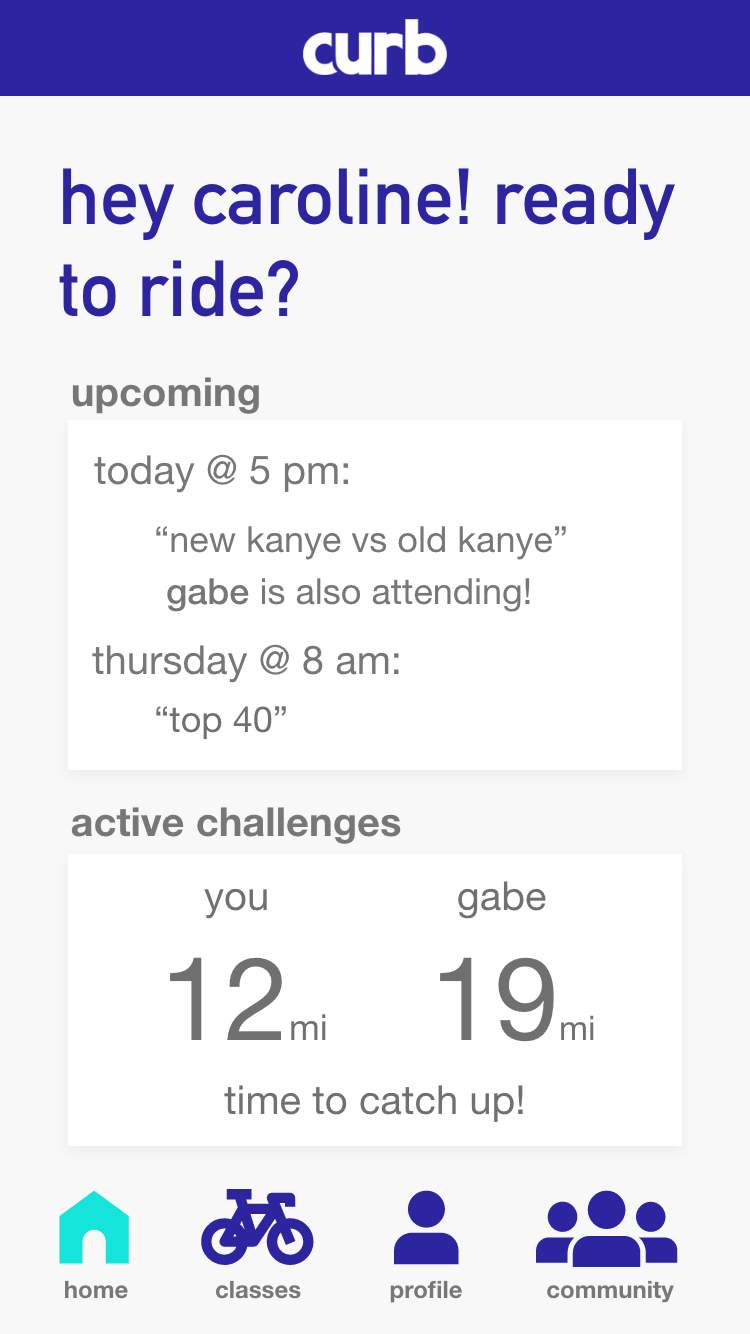Image resolution: width=750 pixels, height=1334 pixels.
Task: Switch to the classes tab
Action: [257, 1245]
